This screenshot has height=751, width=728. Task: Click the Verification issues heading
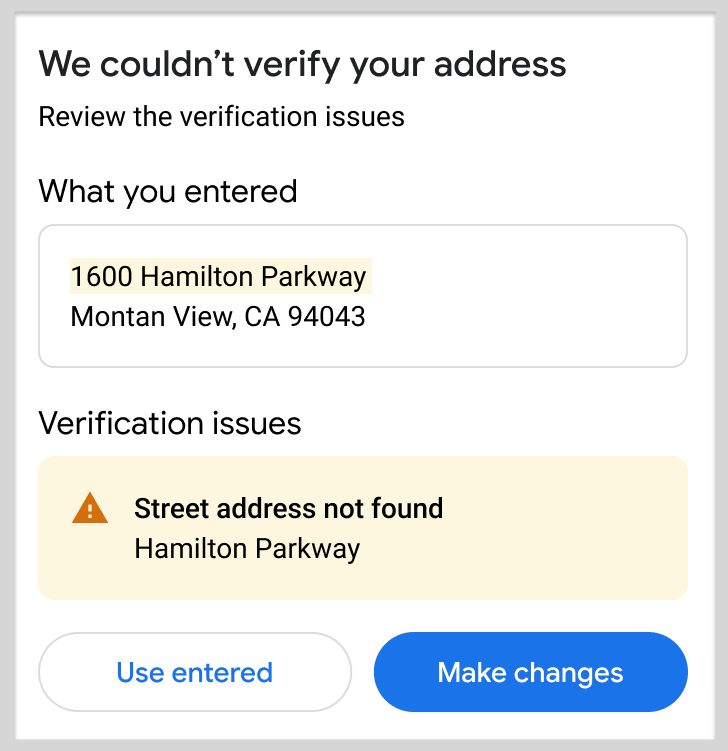tap(170, 424)
